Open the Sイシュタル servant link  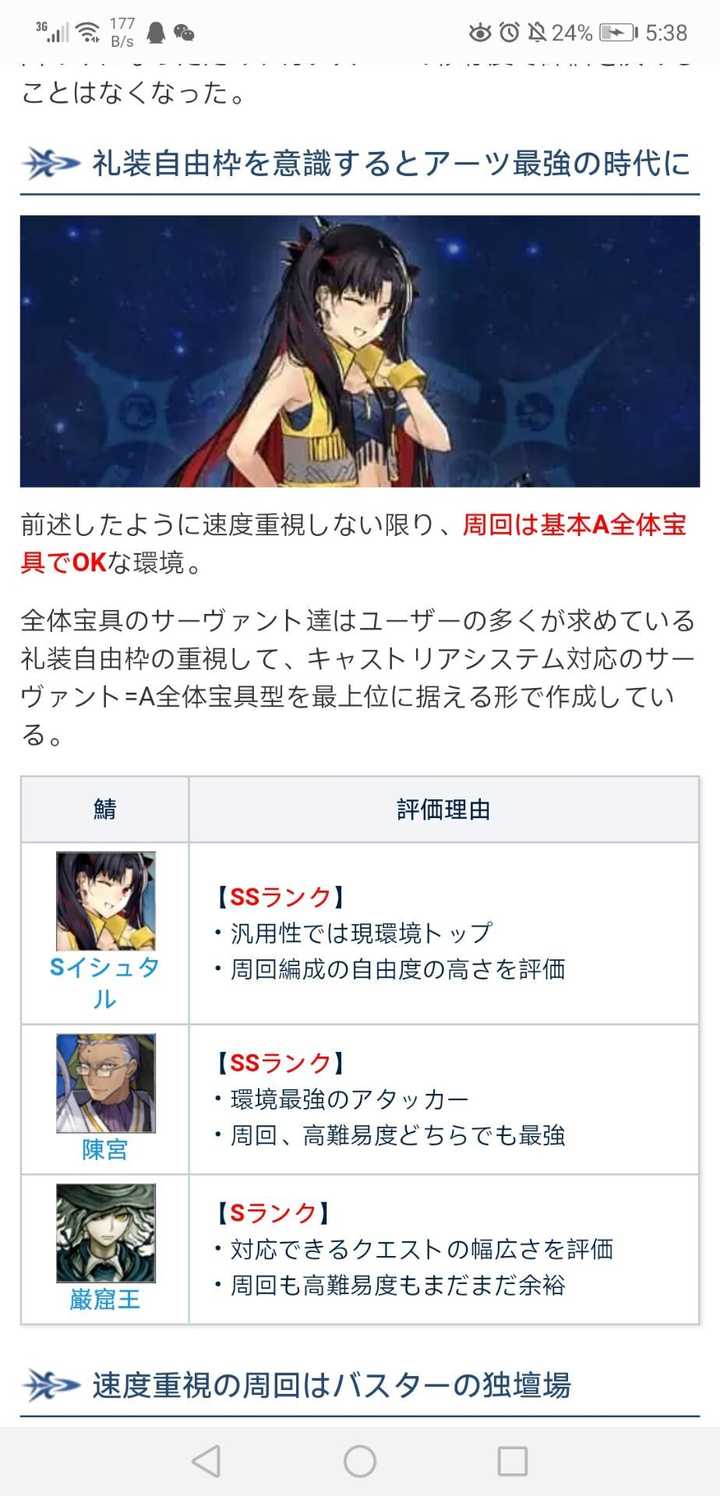coord(104,968)
